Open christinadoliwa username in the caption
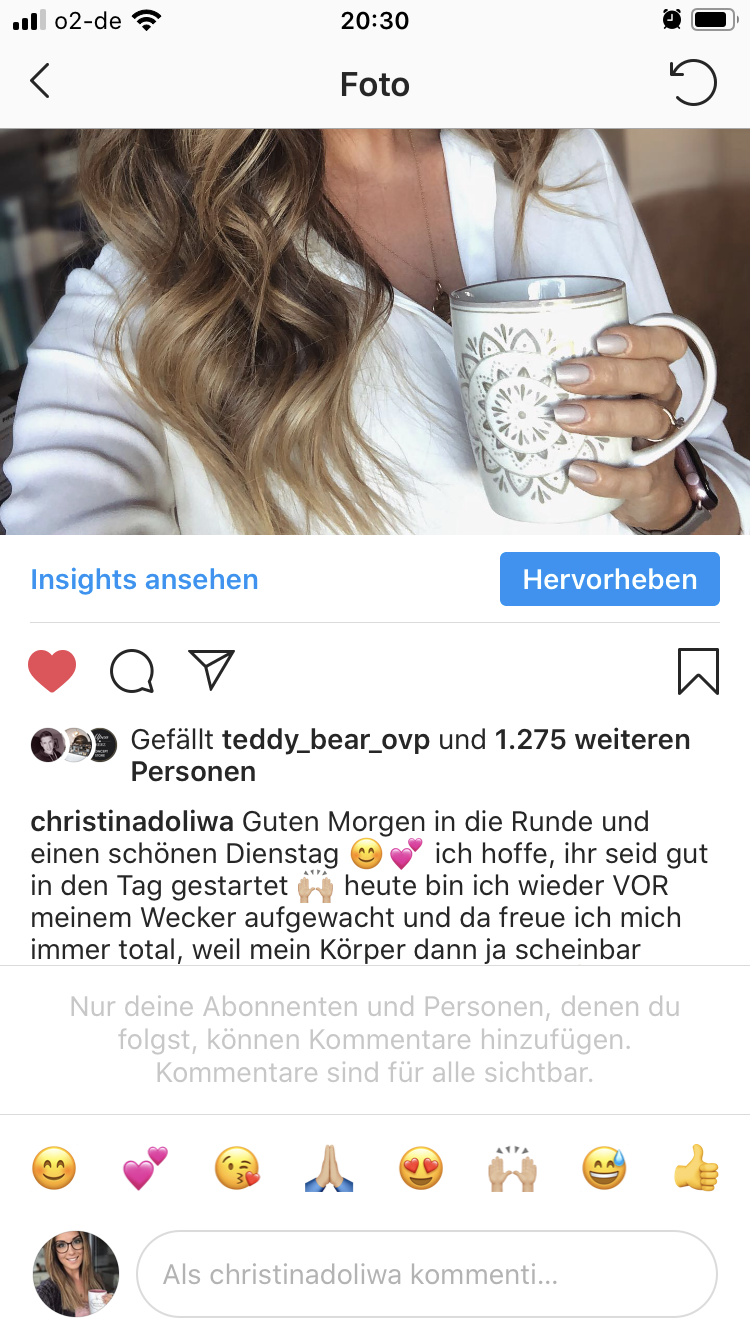Screen dimensions: 750x1334 tap(132, 822)
